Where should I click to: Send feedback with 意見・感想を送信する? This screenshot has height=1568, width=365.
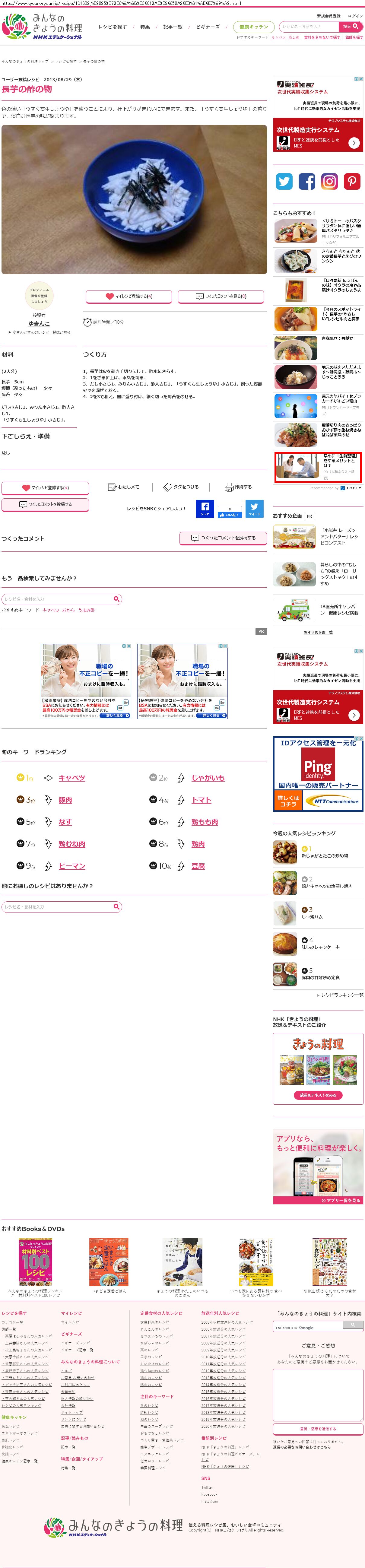coord(318,1429)
